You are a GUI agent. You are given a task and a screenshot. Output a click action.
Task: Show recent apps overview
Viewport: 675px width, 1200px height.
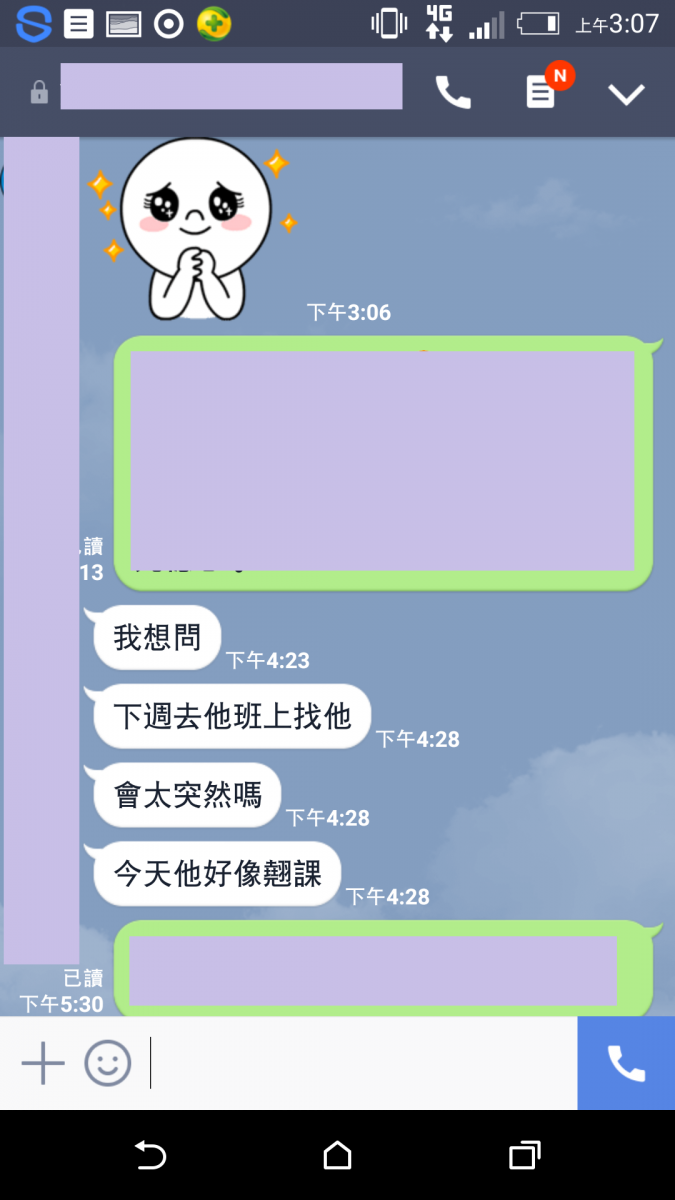[524, 1156]
